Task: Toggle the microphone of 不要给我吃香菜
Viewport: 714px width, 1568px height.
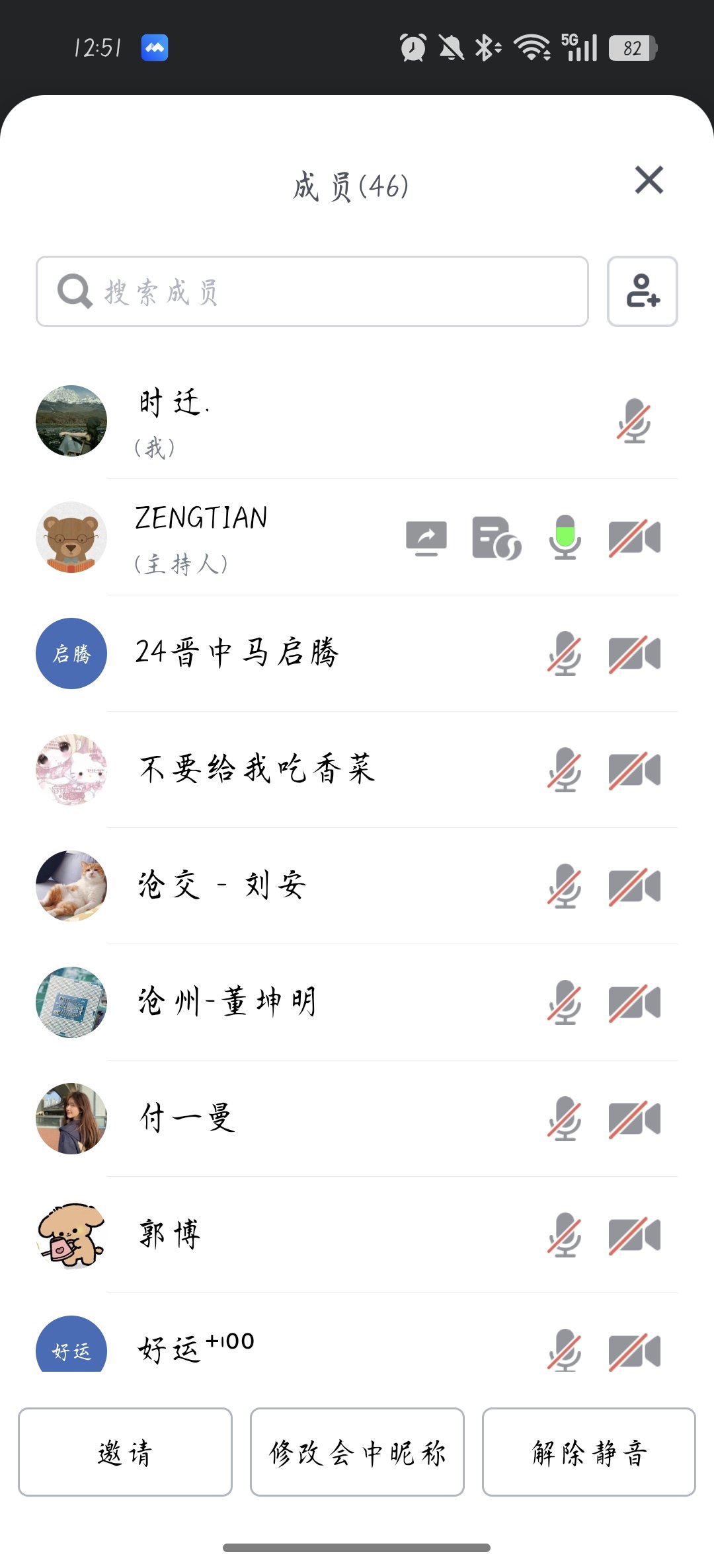Action: tap(564, 770)
